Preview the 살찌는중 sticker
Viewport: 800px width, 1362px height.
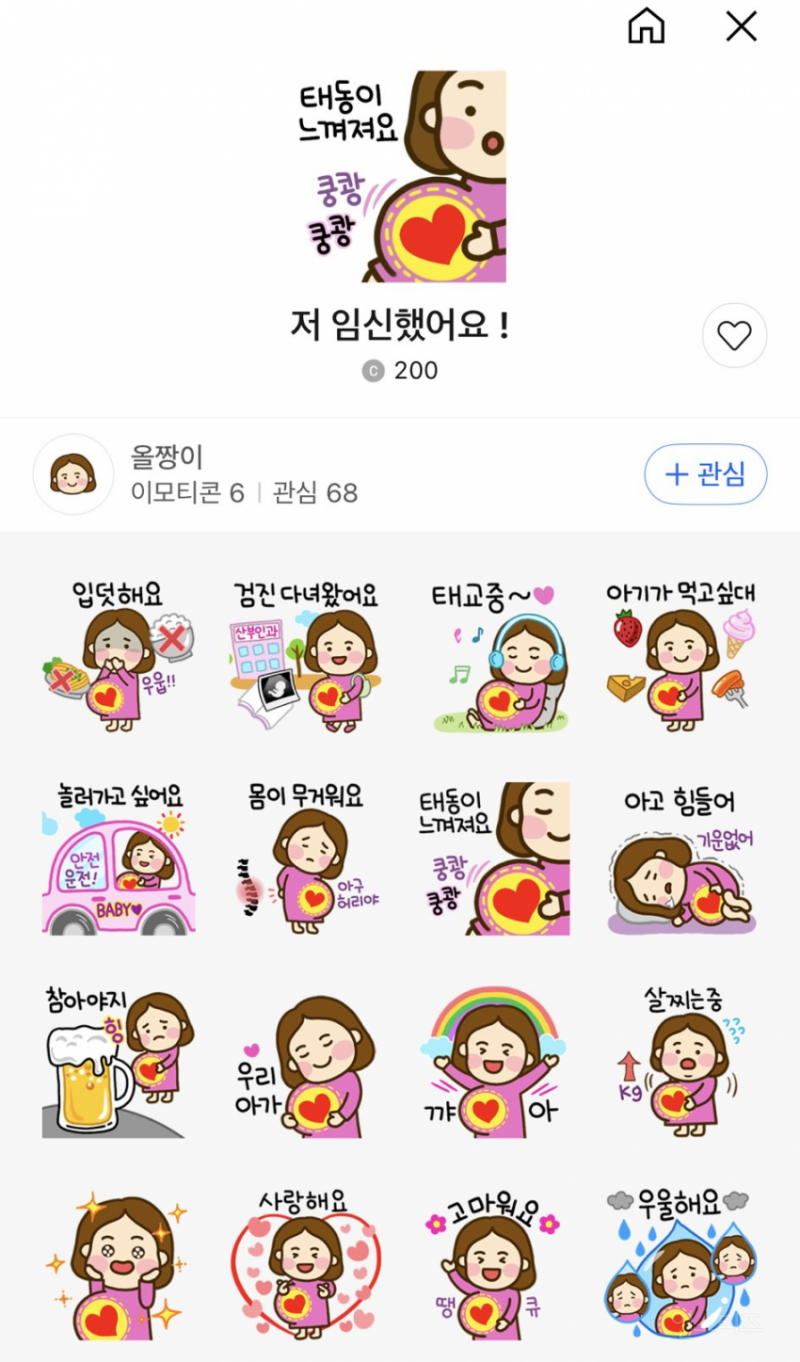(681, 1062)
